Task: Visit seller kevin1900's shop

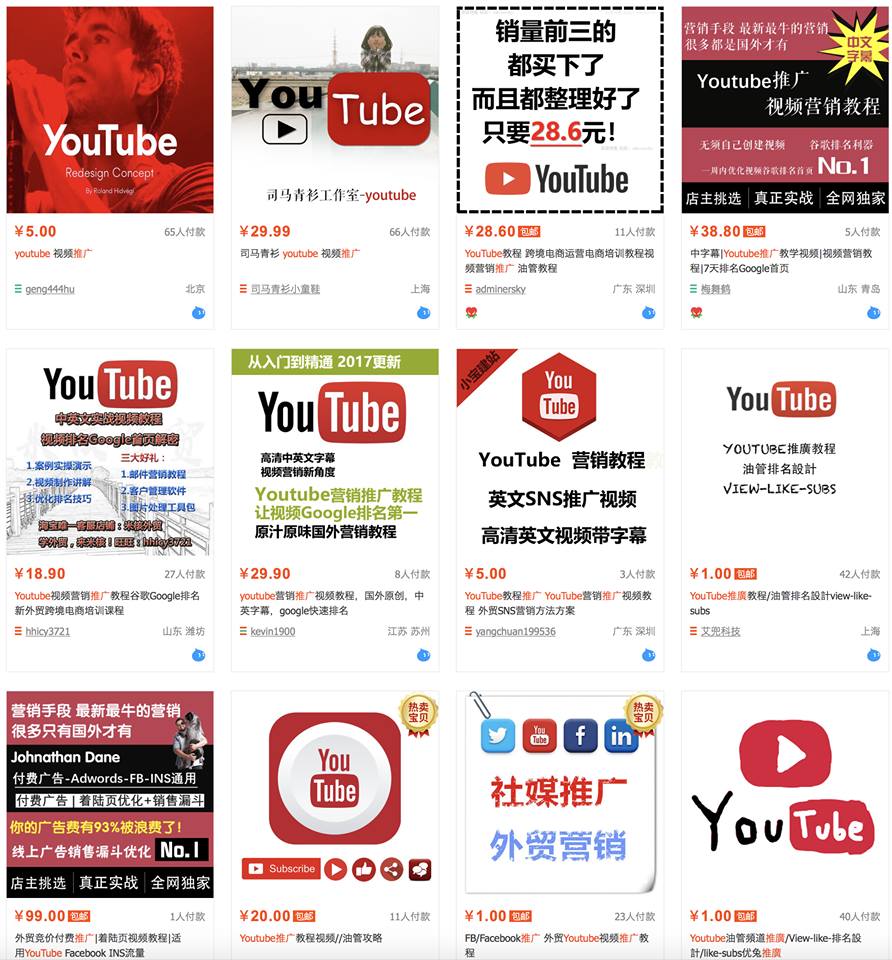Action: coord(272,632)
